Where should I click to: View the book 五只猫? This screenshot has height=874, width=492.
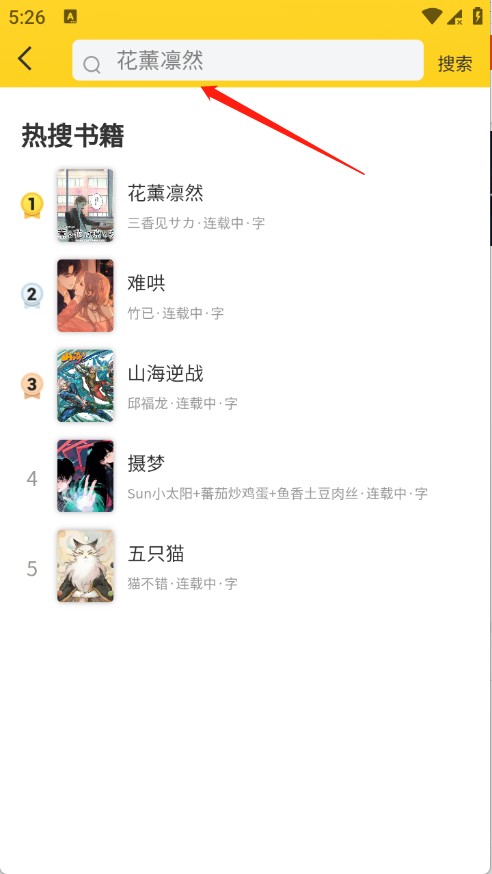point(246,566)
